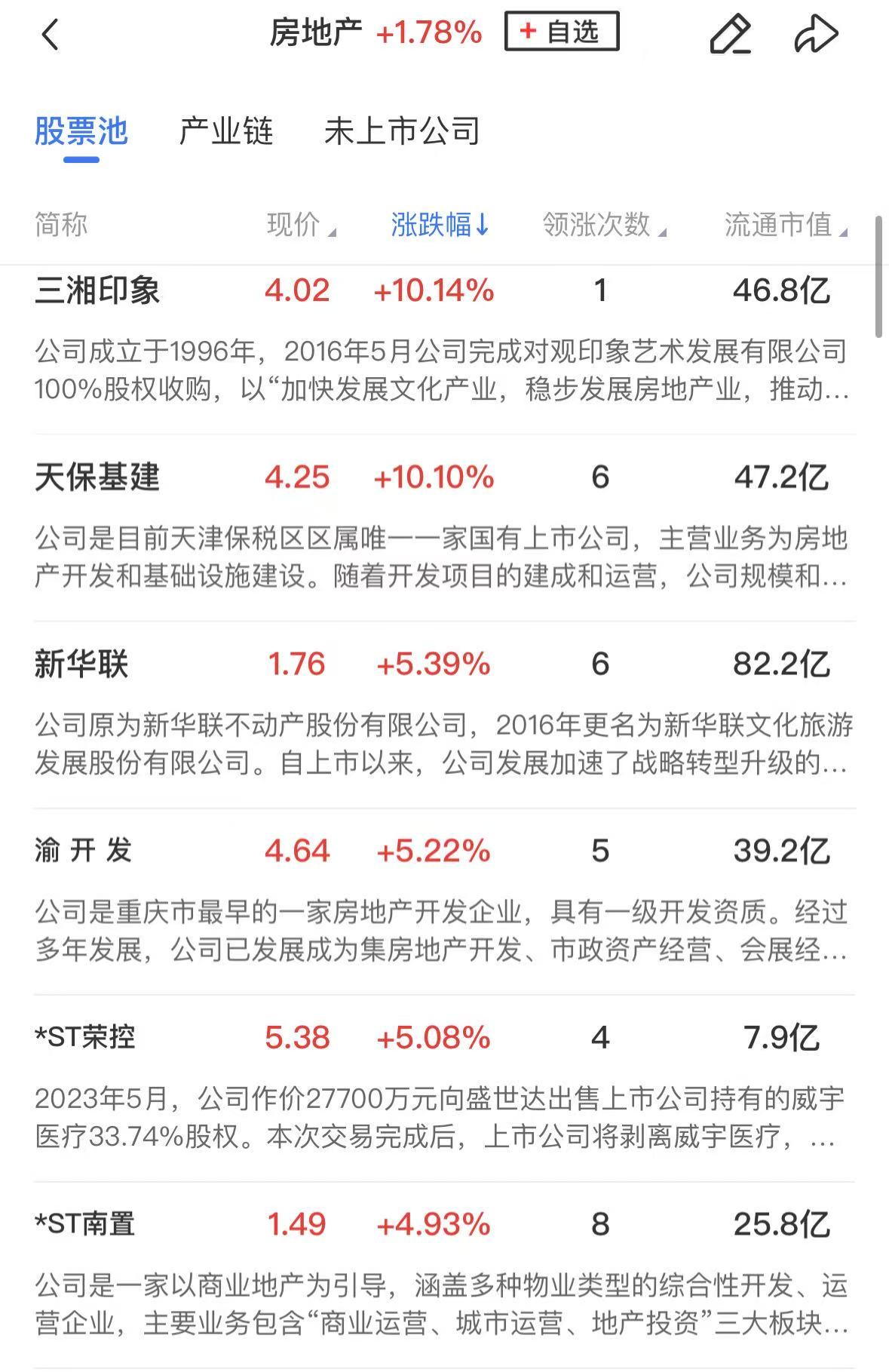Toggle sort order of 涨跌幅

pos(440,225)
